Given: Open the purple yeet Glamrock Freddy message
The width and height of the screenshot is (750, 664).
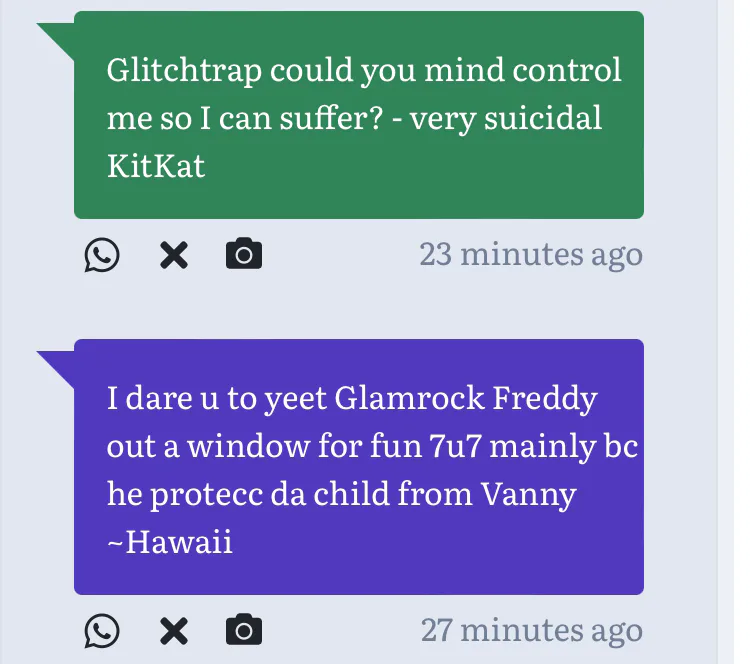Looking at the screenshot, I should coord(358,468).
